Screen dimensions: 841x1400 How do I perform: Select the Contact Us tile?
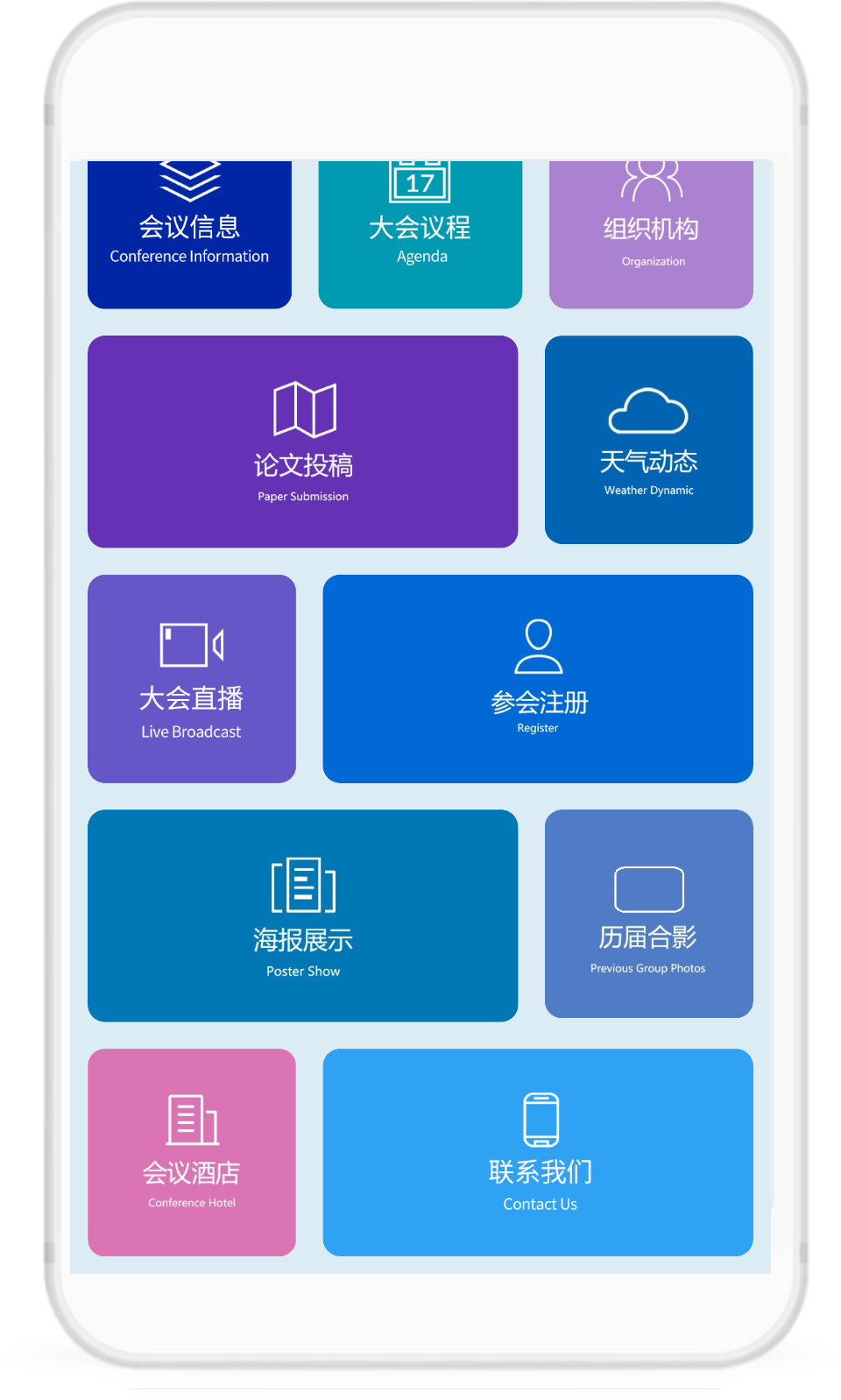(x=538, y=1152)
